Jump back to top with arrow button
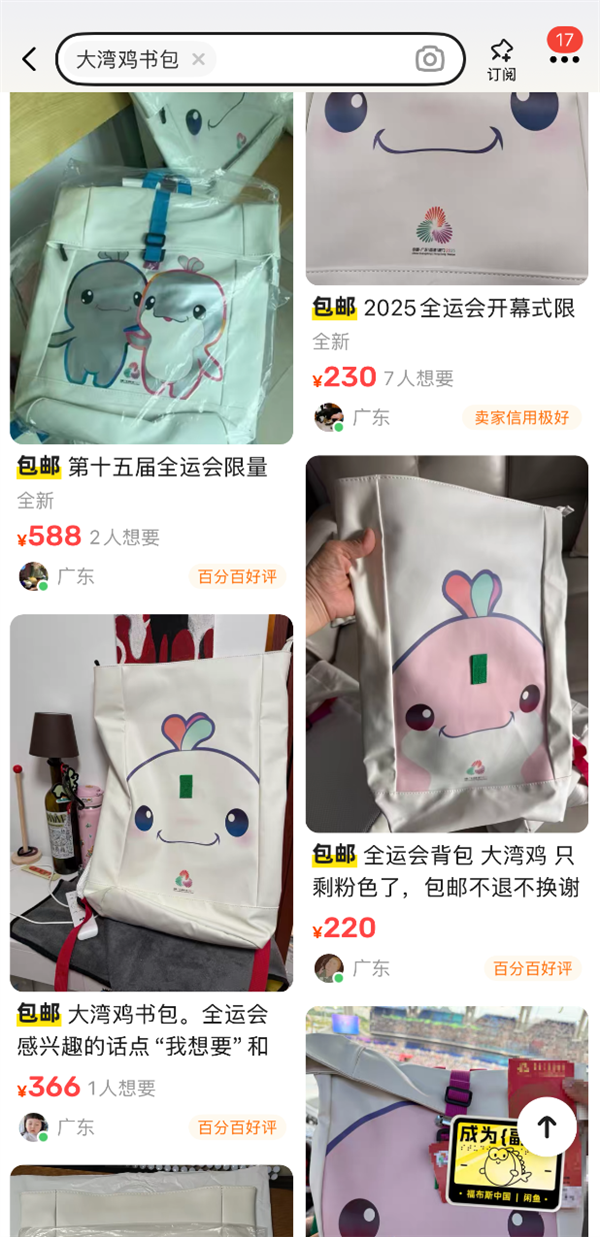The width and height of the screenshot is (600, 1237). pos(546,1127)
